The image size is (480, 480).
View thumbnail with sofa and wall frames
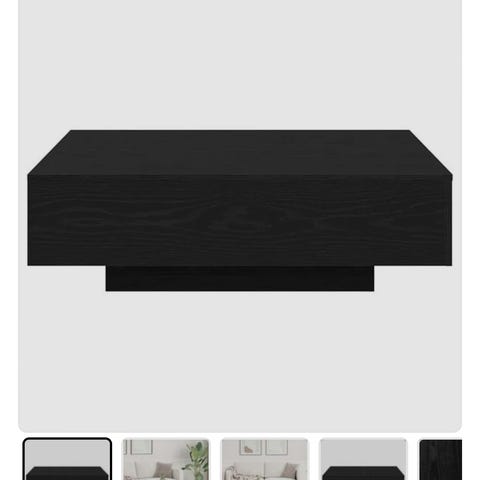[x=265, y=459]
